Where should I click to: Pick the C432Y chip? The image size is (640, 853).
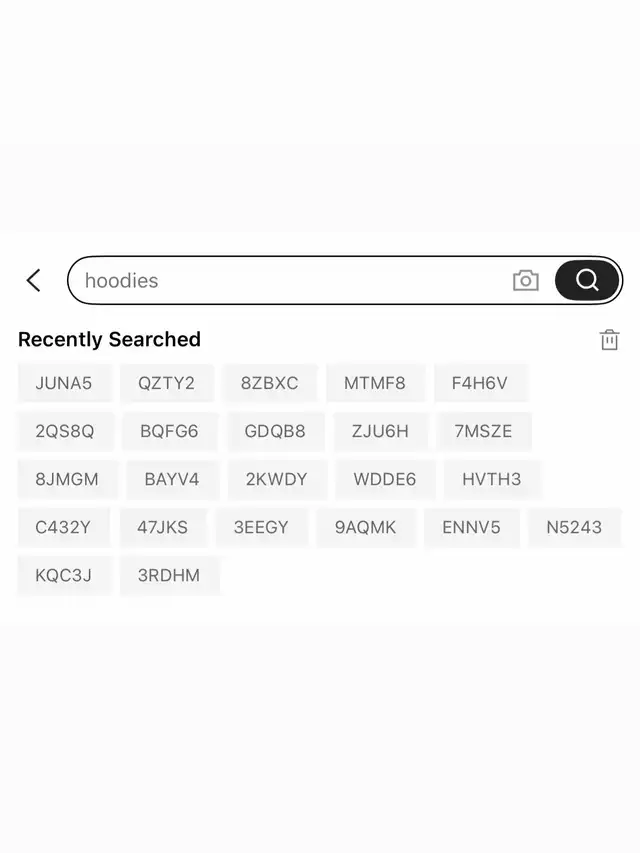coord(63,527)
